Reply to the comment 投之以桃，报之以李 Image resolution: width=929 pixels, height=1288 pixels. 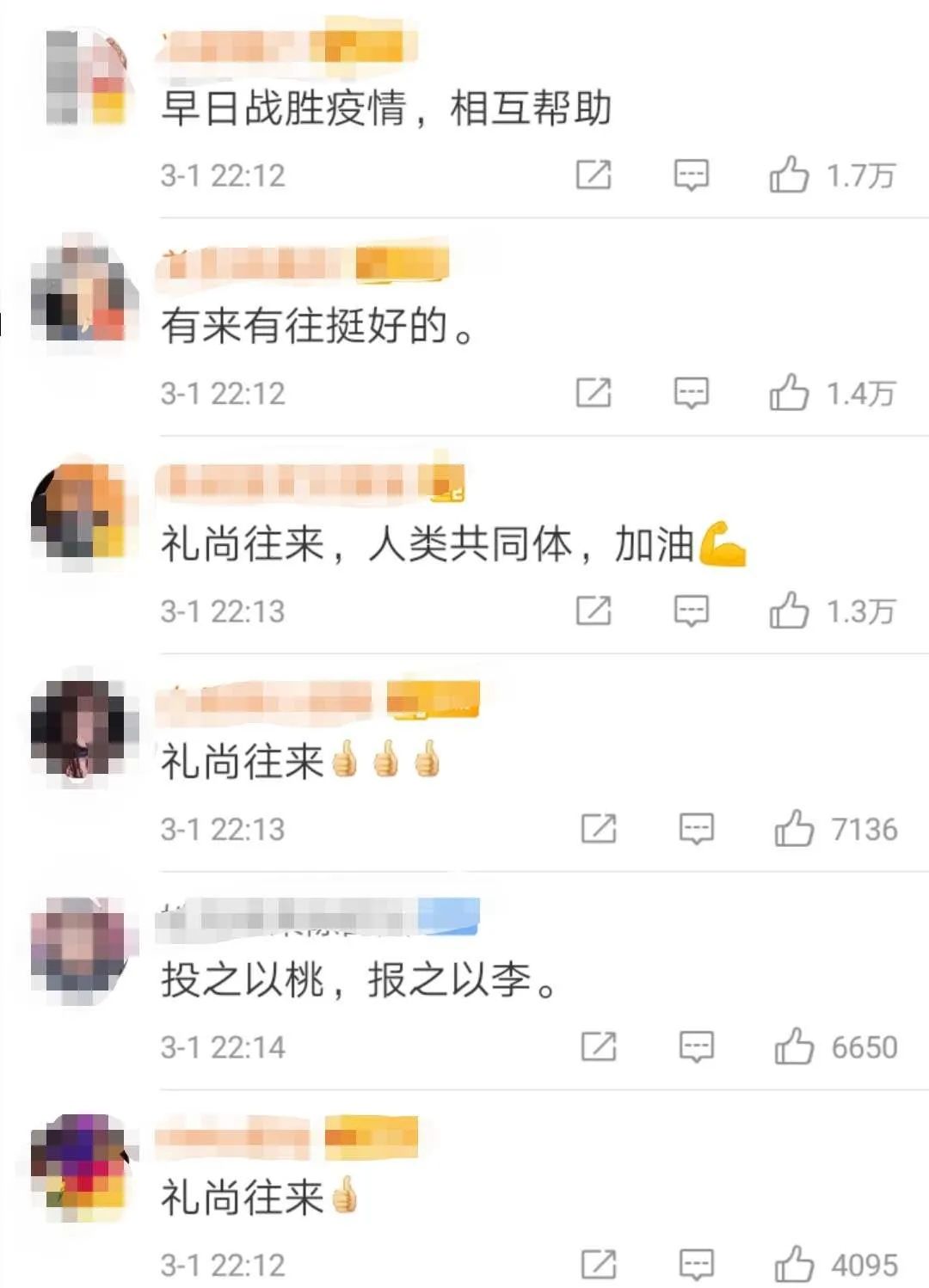tap(696, 1047)
